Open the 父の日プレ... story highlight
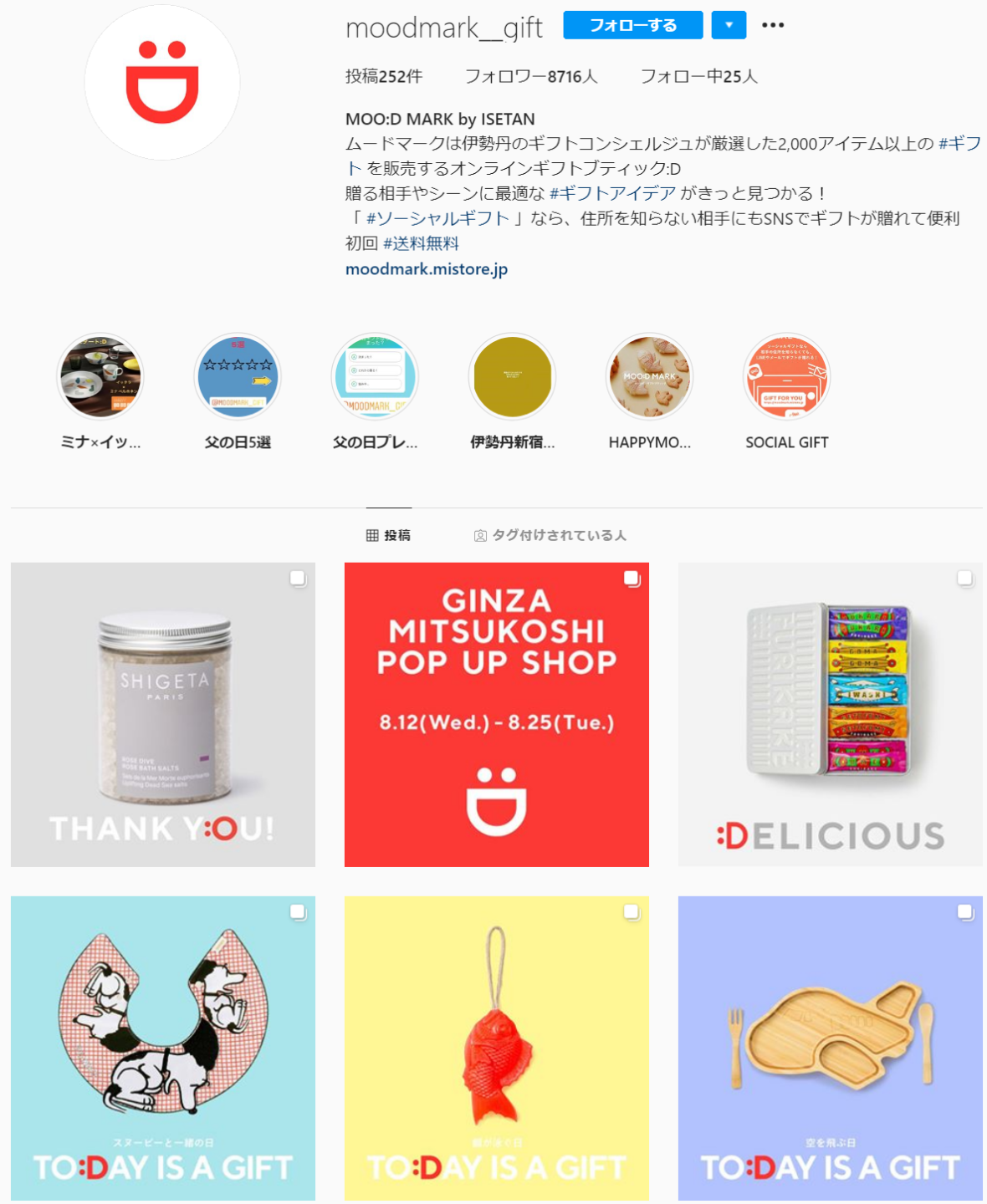This screenshot has width=987, height=1204. tap(376, 377)
